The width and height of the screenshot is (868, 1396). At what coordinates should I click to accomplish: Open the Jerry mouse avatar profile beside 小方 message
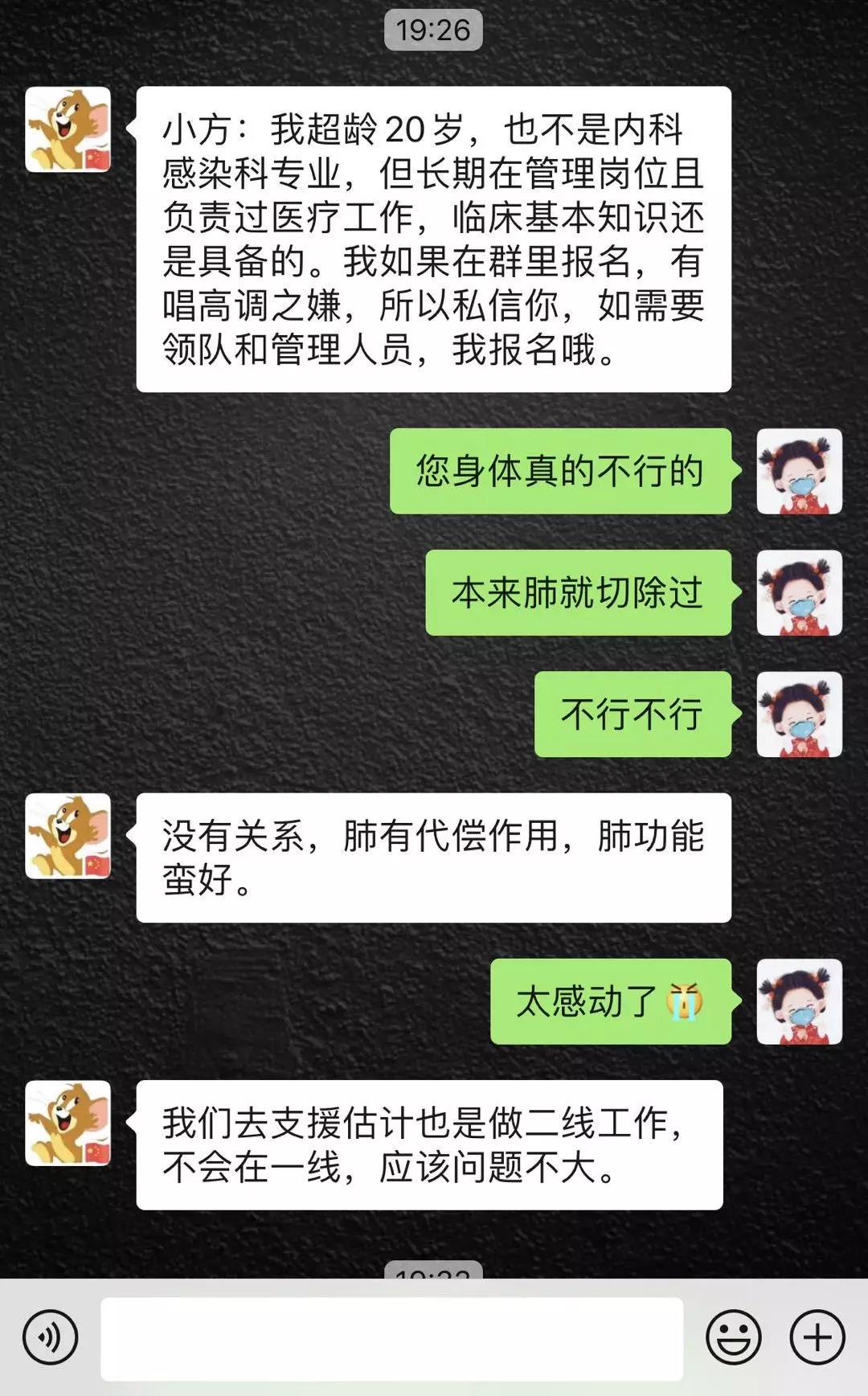[x=68, y=129]
